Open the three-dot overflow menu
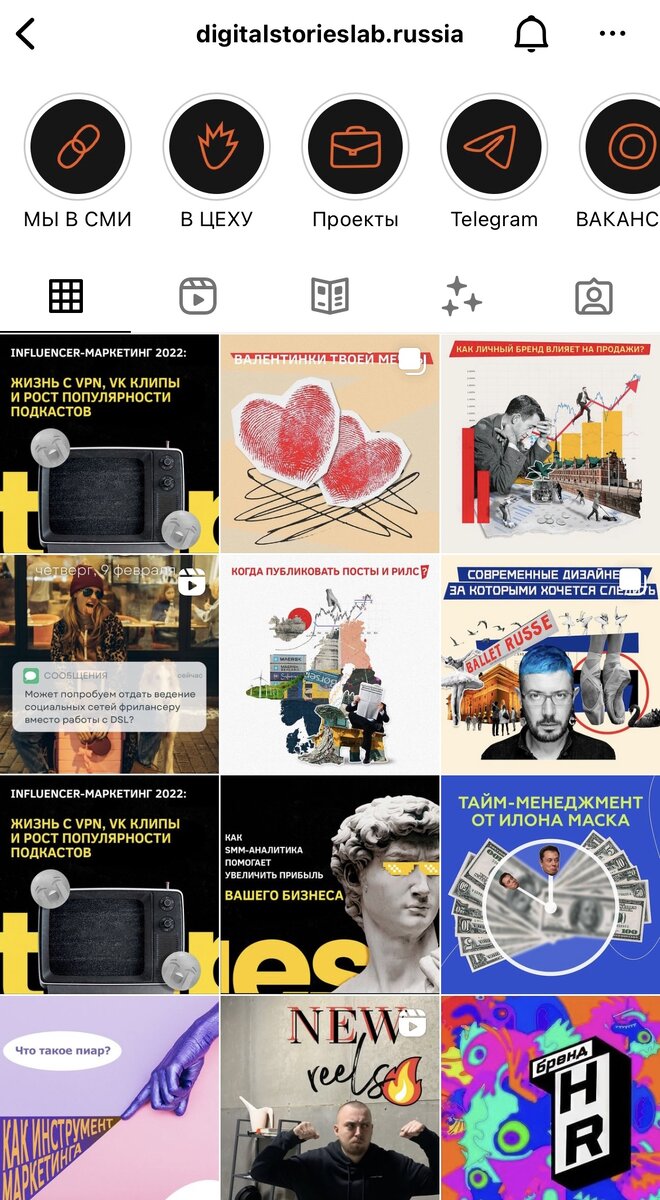Viewport: 660px width, 1200px height. [612, 34]
